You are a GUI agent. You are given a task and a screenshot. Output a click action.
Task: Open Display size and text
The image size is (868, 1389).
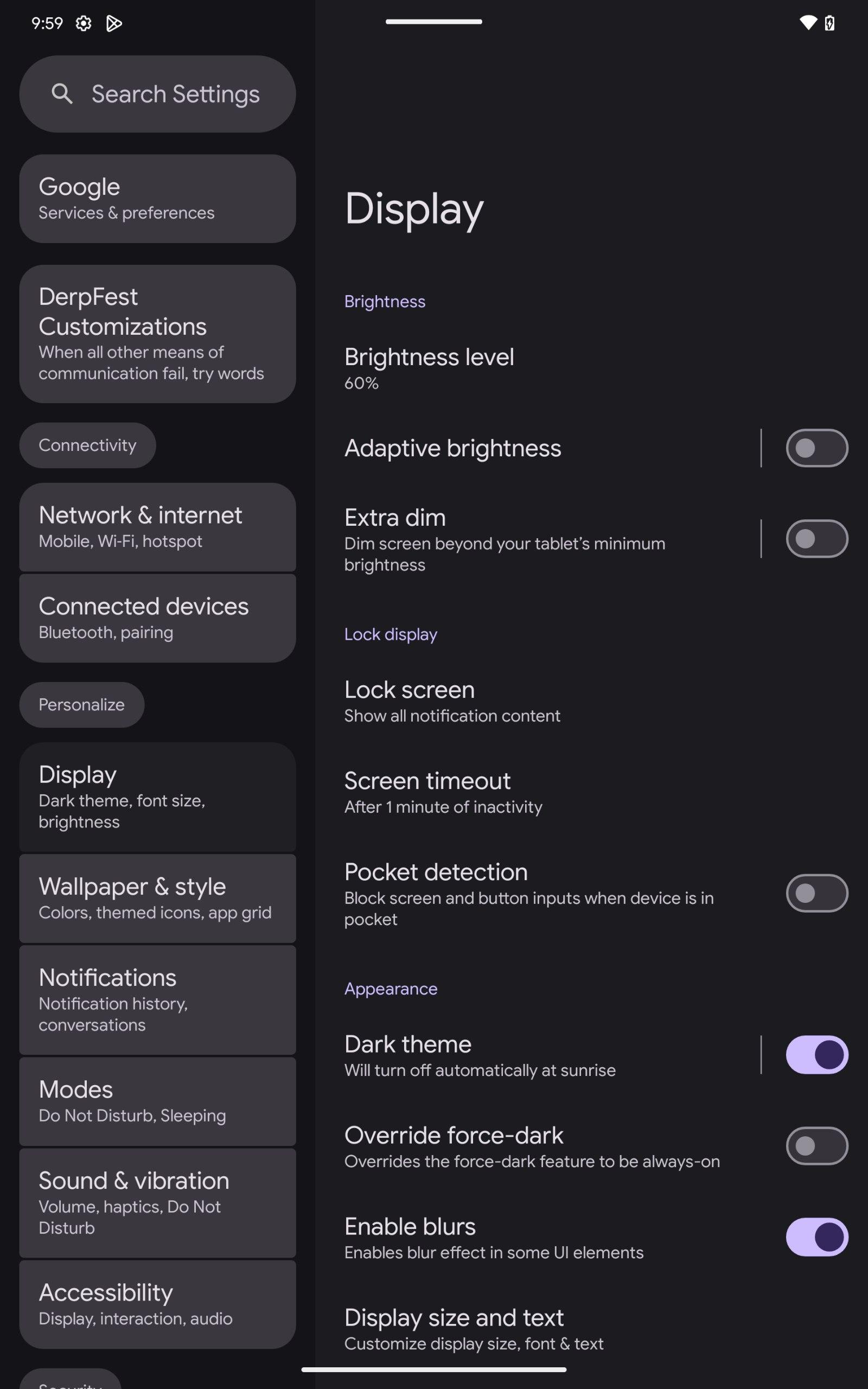tap(591, 1329)
